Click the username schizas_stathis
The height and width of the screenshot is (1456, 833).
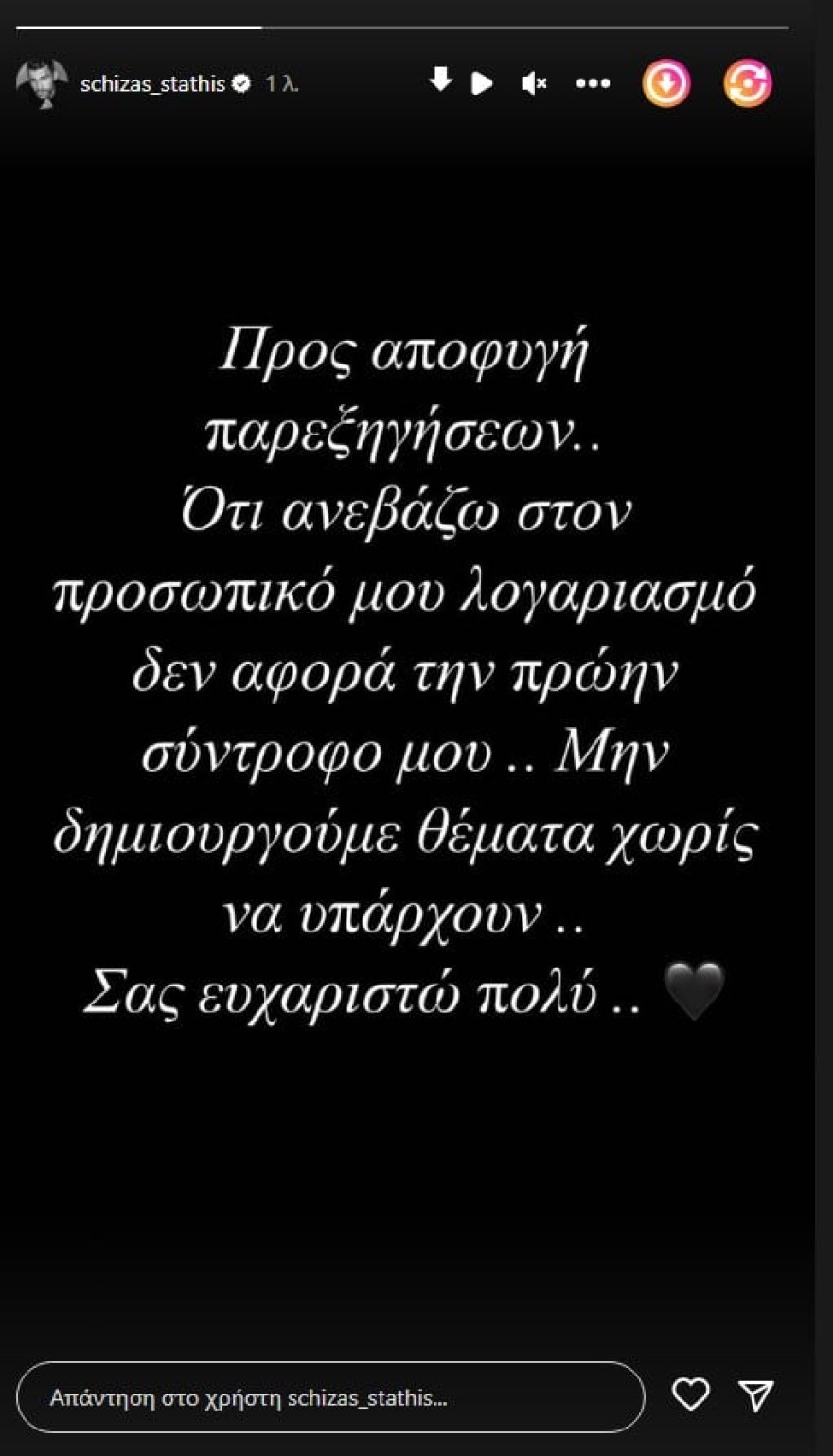(x=155, y=83)
